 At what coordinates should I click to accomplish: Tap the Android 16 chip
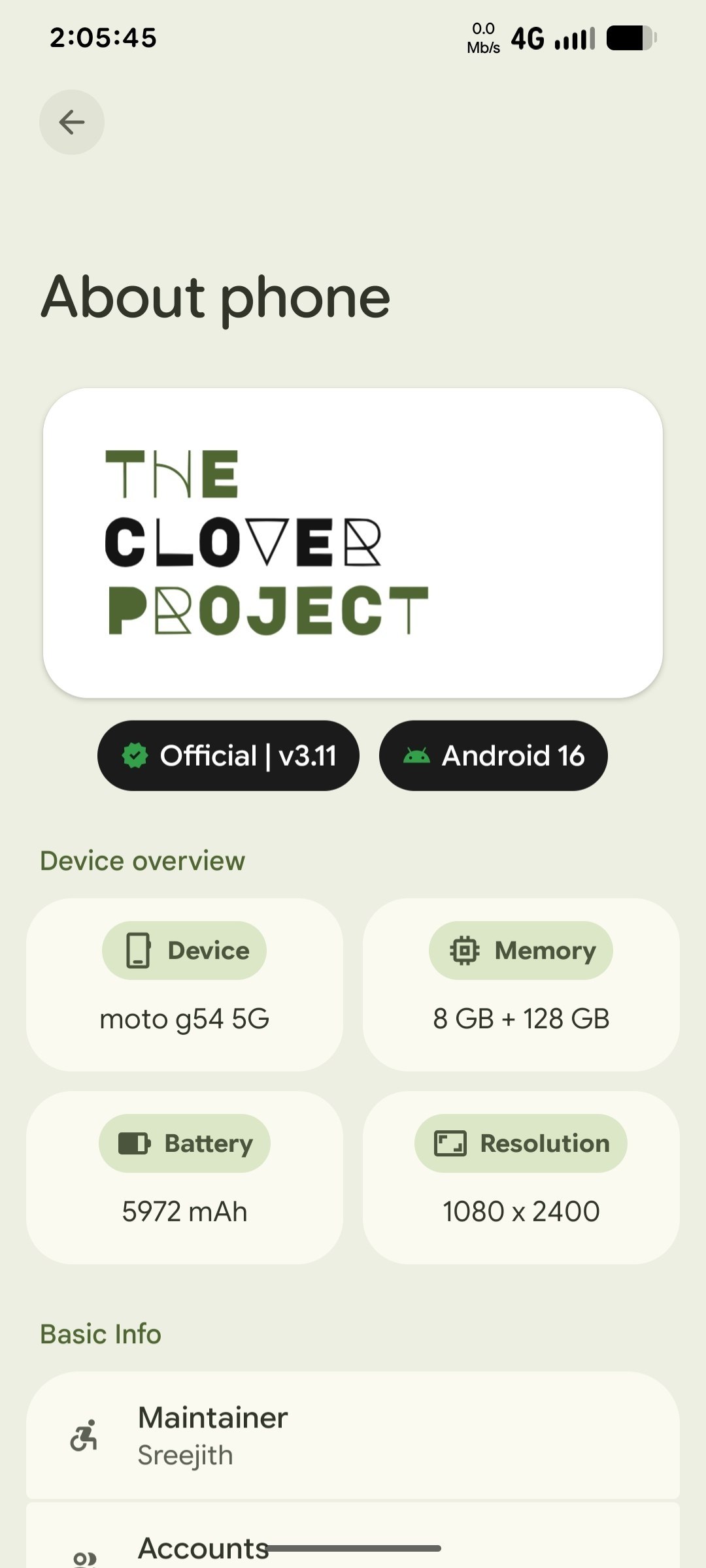pos(494,756)
